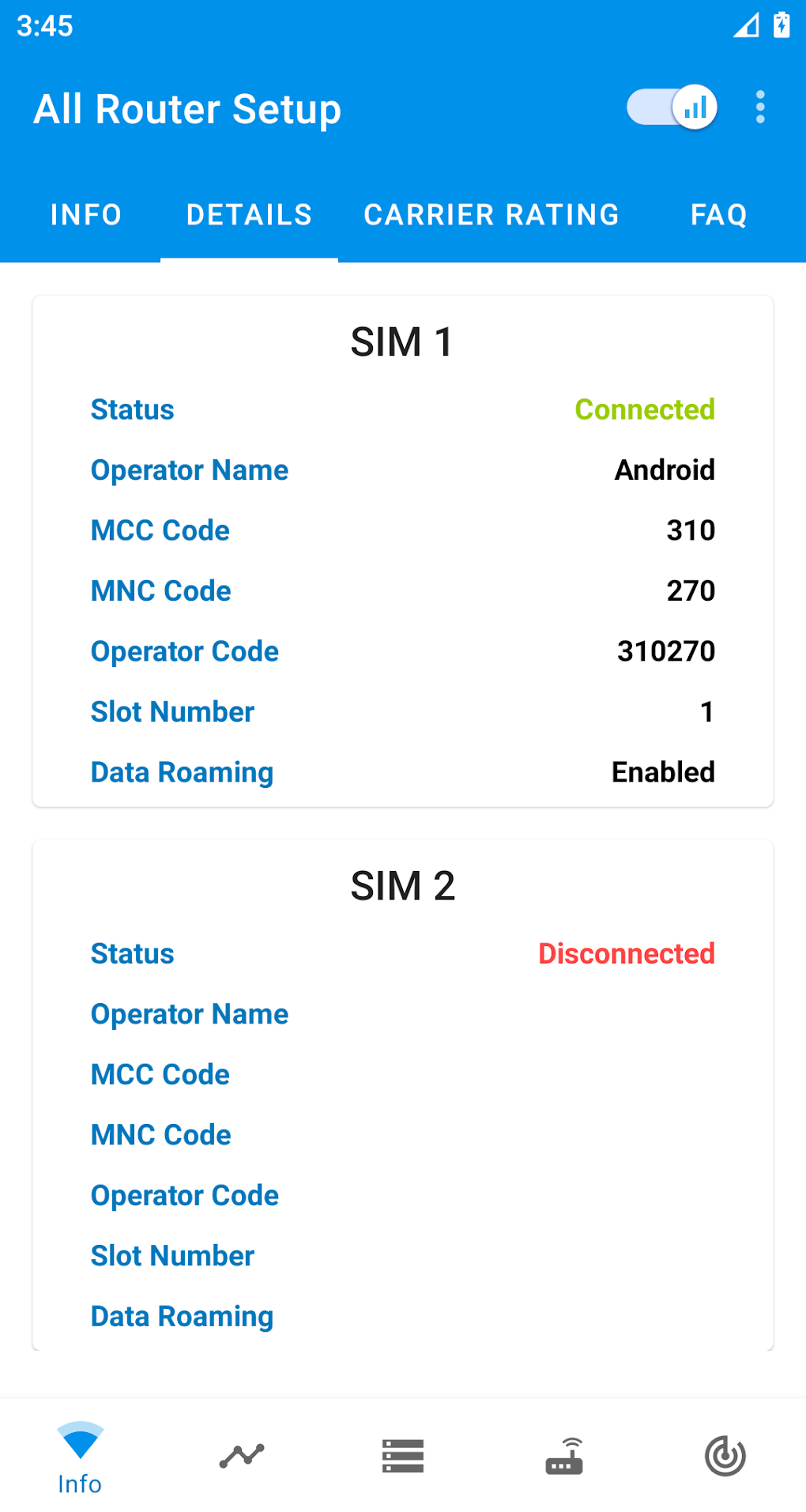The width and height of the screenshot is (806, 1512).
Task: Open the router bottom navigation item
Action: 564,1456
